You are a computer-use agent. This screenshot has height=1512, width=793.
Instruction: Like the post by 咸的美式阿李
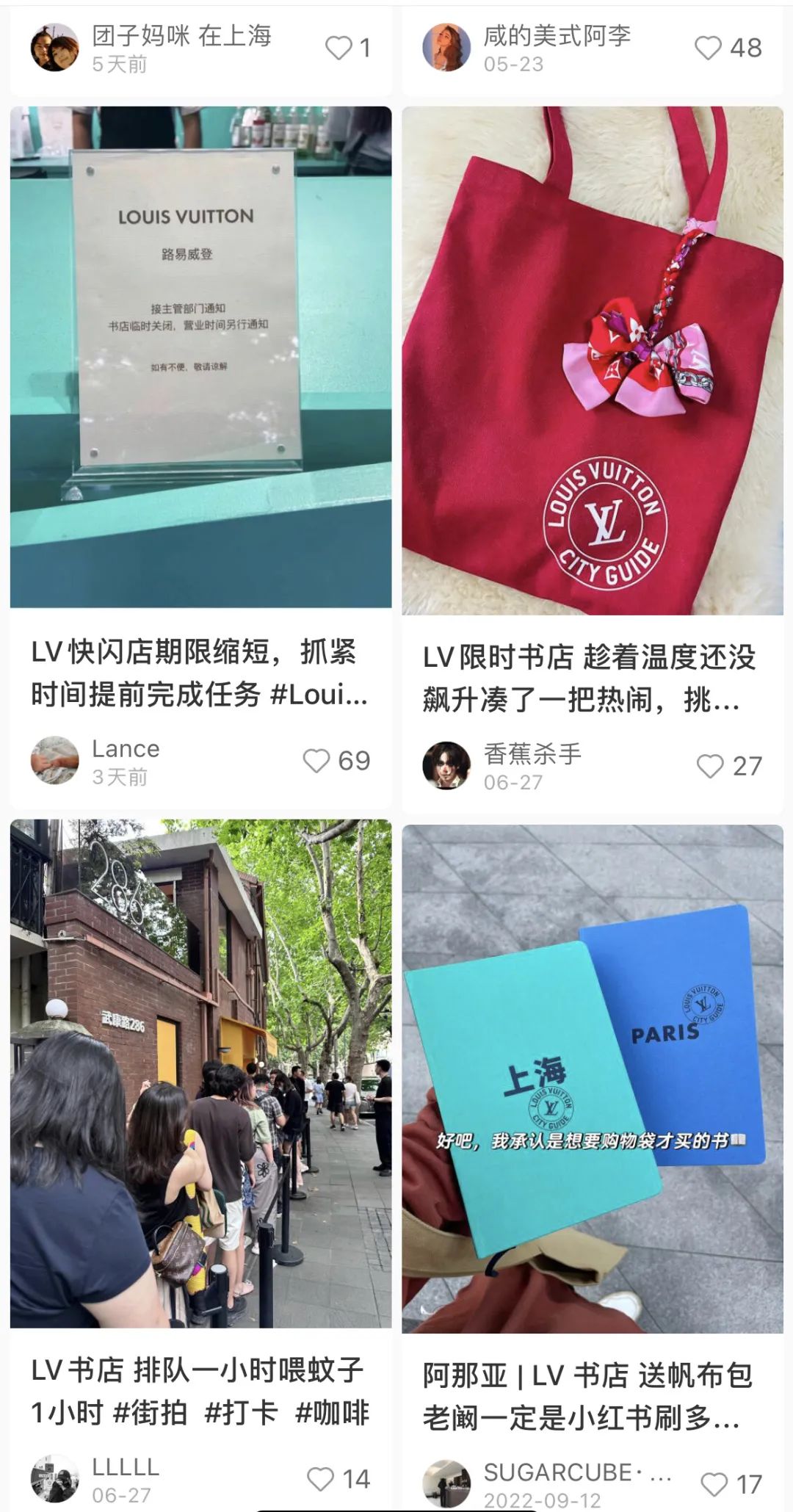point(709,48)
